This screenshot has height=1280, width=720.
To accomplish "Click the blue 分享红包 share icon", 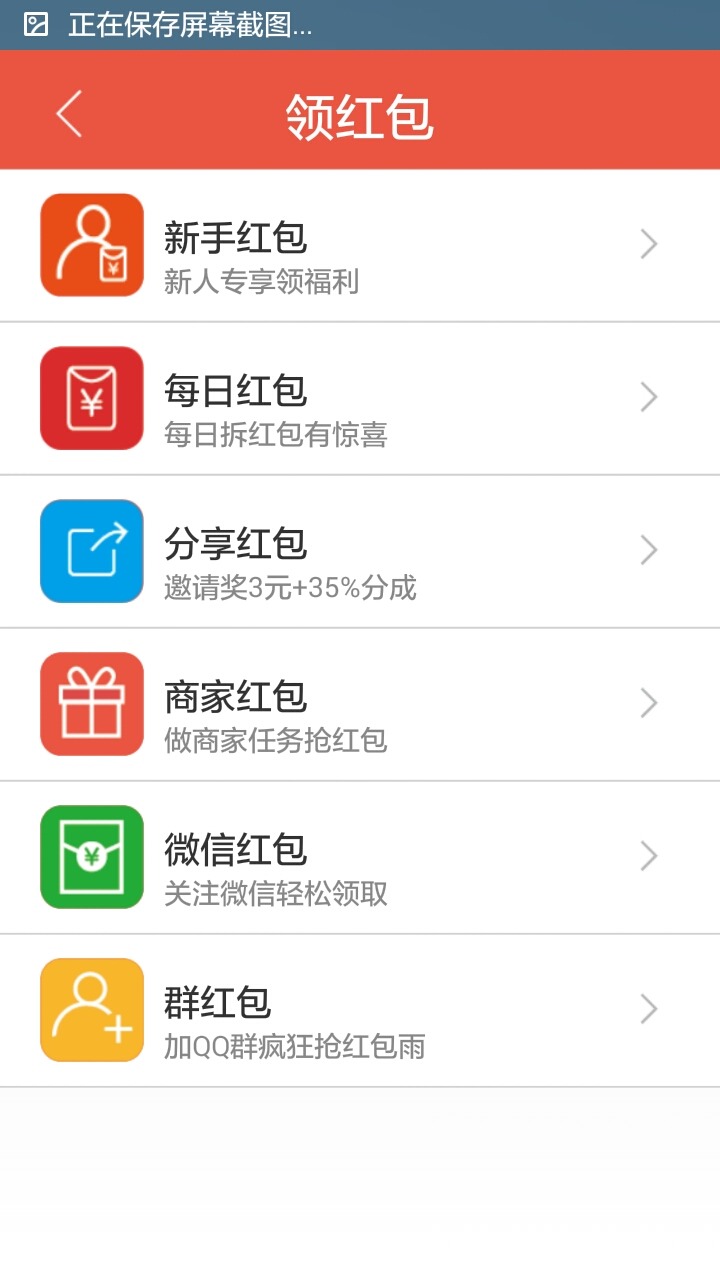I will [92, 551].
